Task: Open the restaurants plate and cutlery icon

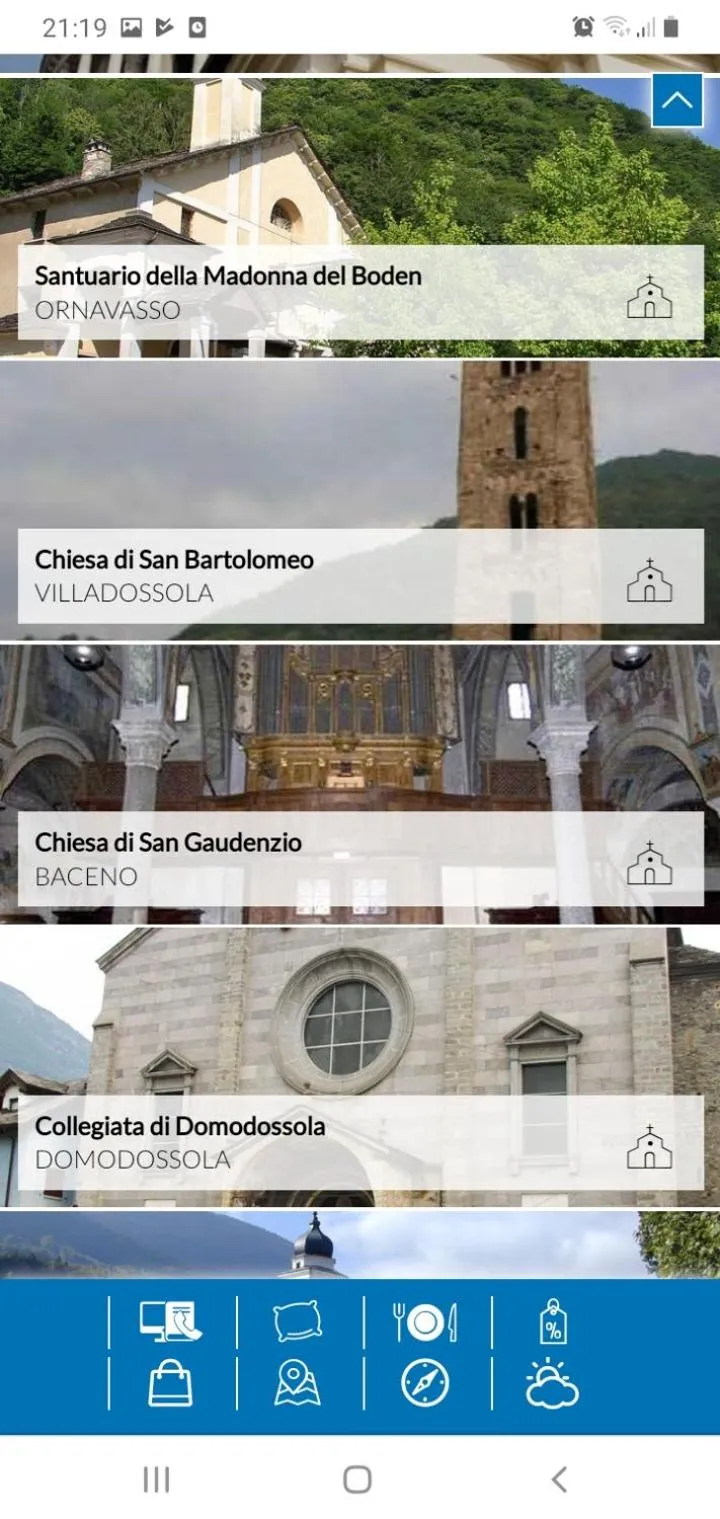Action: coord(425,1322)
